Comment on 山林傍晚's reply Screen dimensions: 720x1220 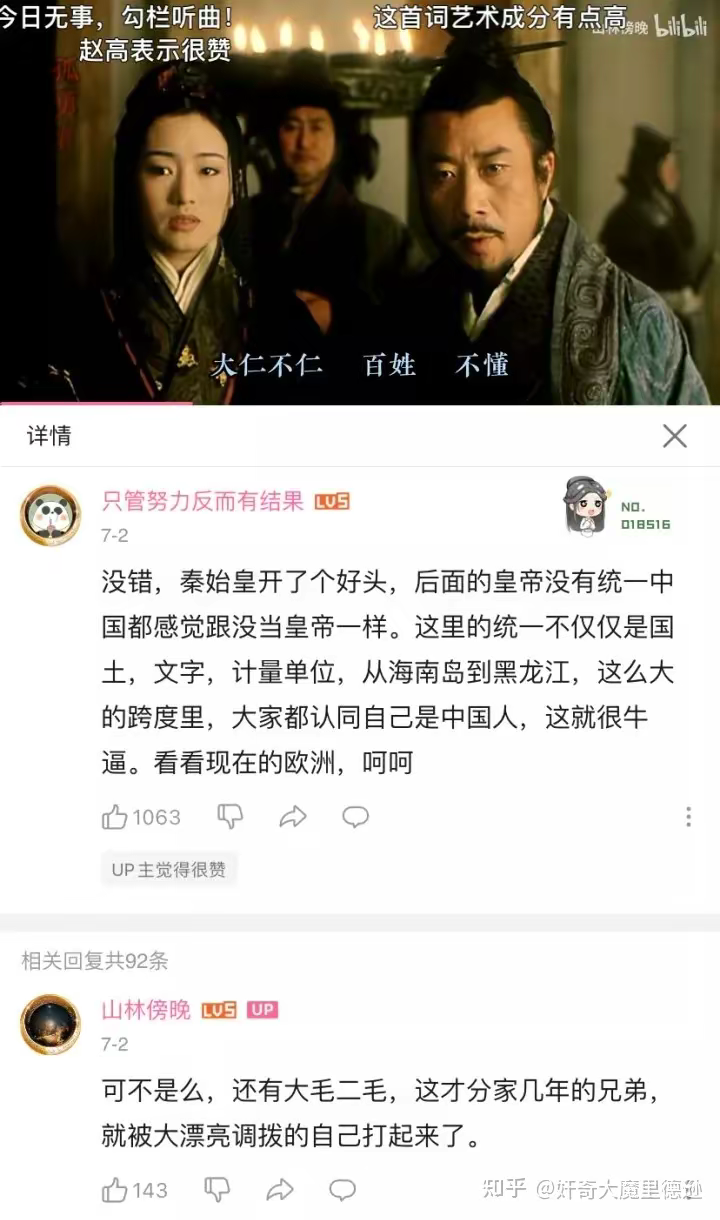[x=342, y=1190]
